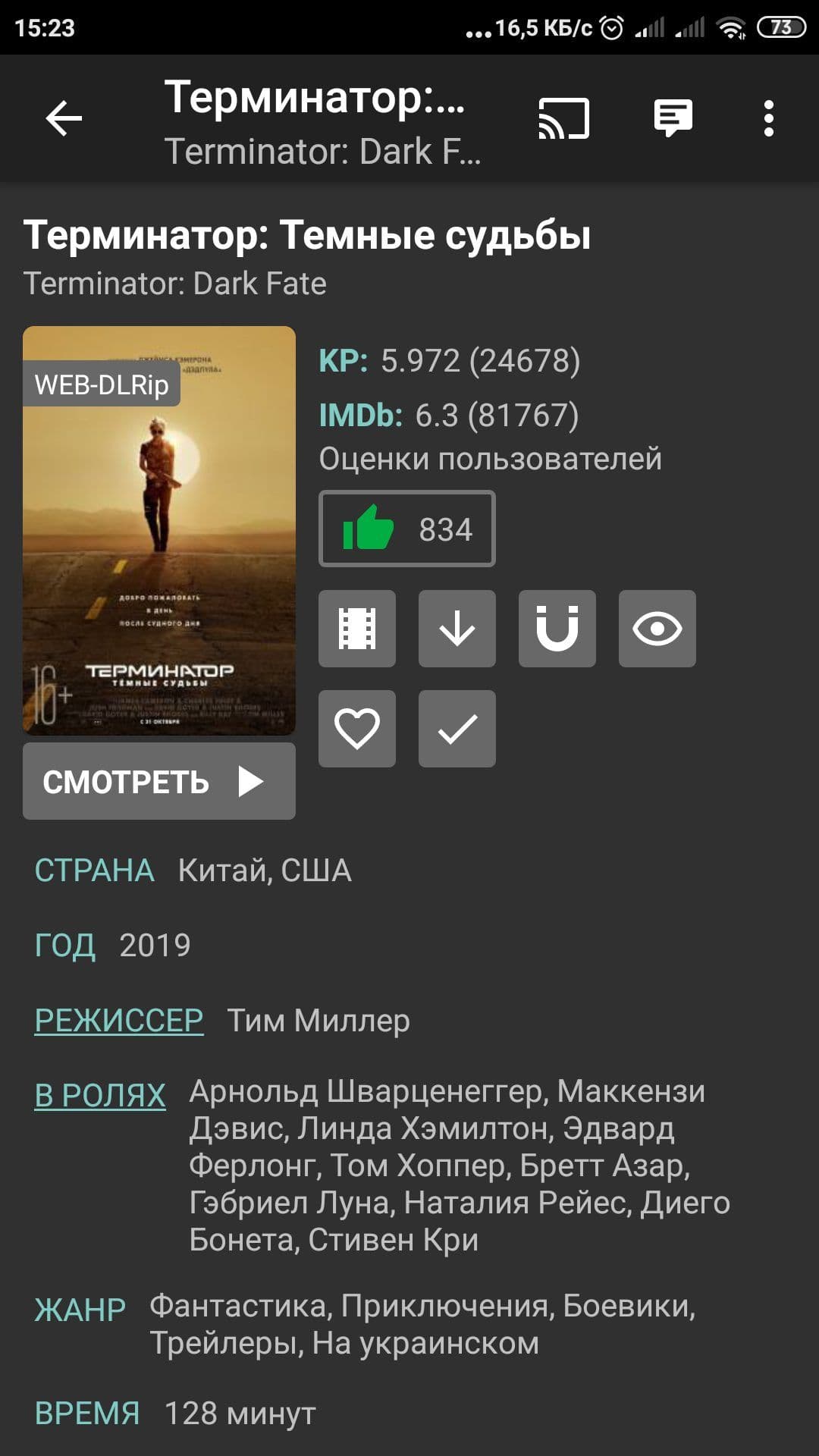Open the РЕЖИССЕР link
This screenshot has width=819, height=1456.
[119, 1020]
